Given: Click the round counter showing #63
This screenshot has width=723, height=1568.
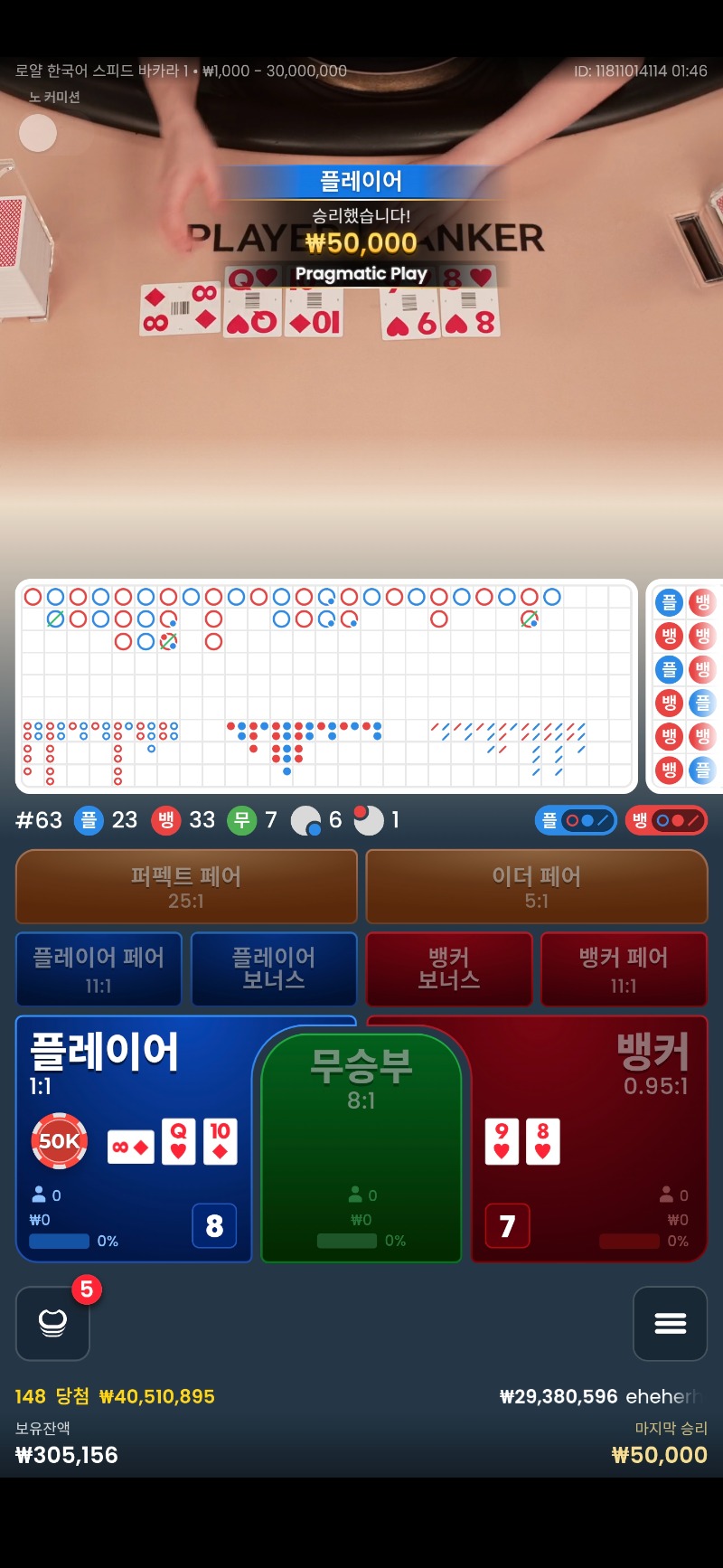Looking at the screenshot, I should coord(38,820).
